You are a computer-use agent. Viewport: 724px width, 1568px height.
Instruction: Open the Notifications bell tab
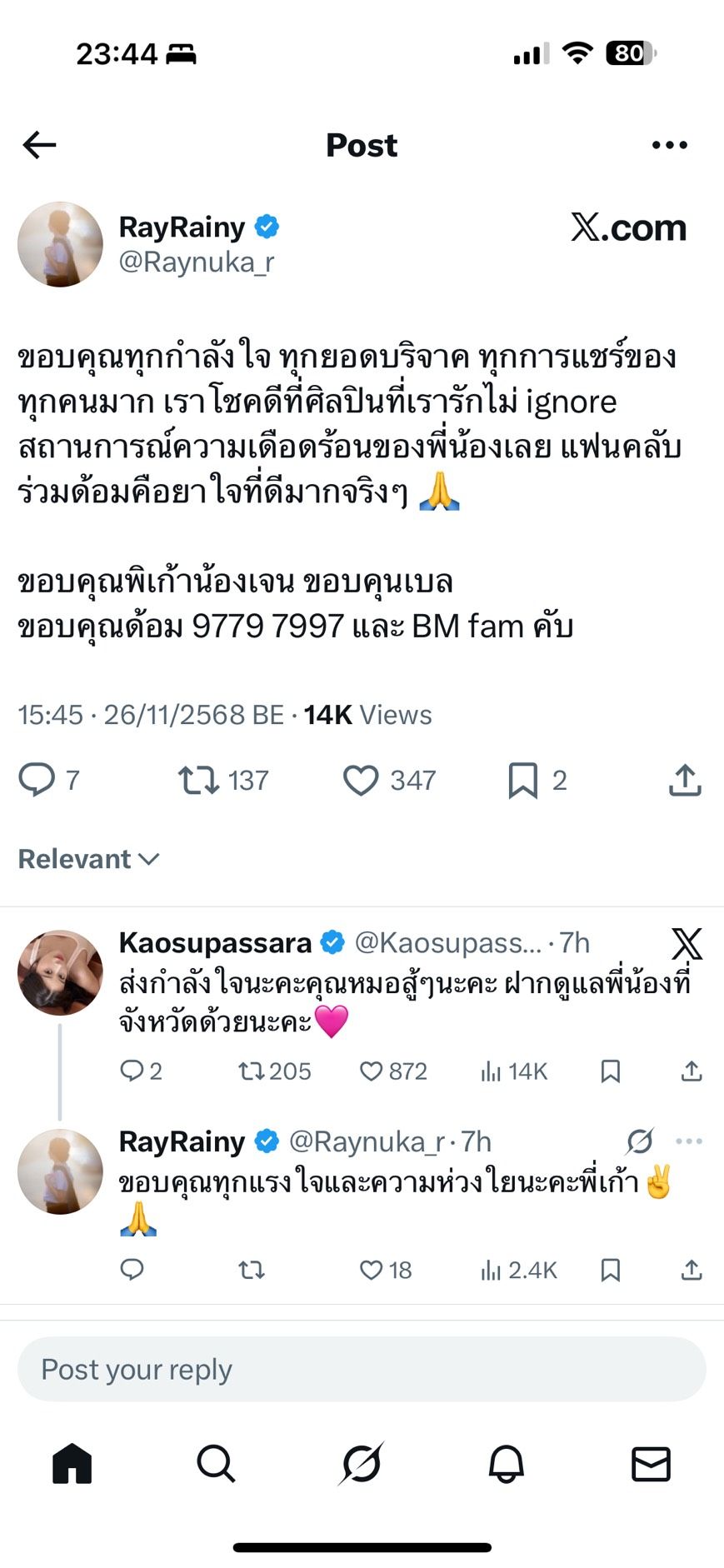click(x=506, y=1464)
